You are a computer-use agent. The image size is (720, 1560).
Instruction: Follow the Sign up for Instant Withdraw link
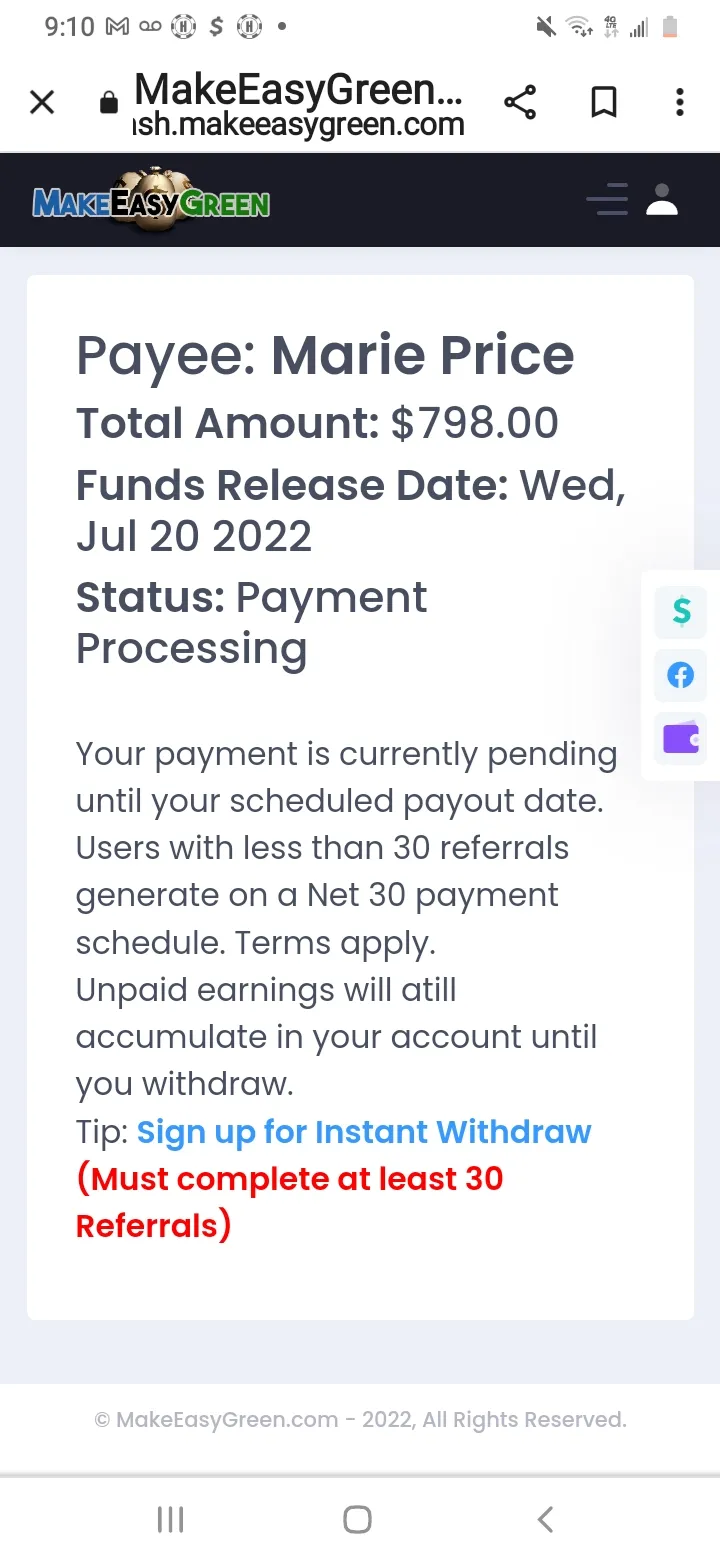(x=364, y=1132)
